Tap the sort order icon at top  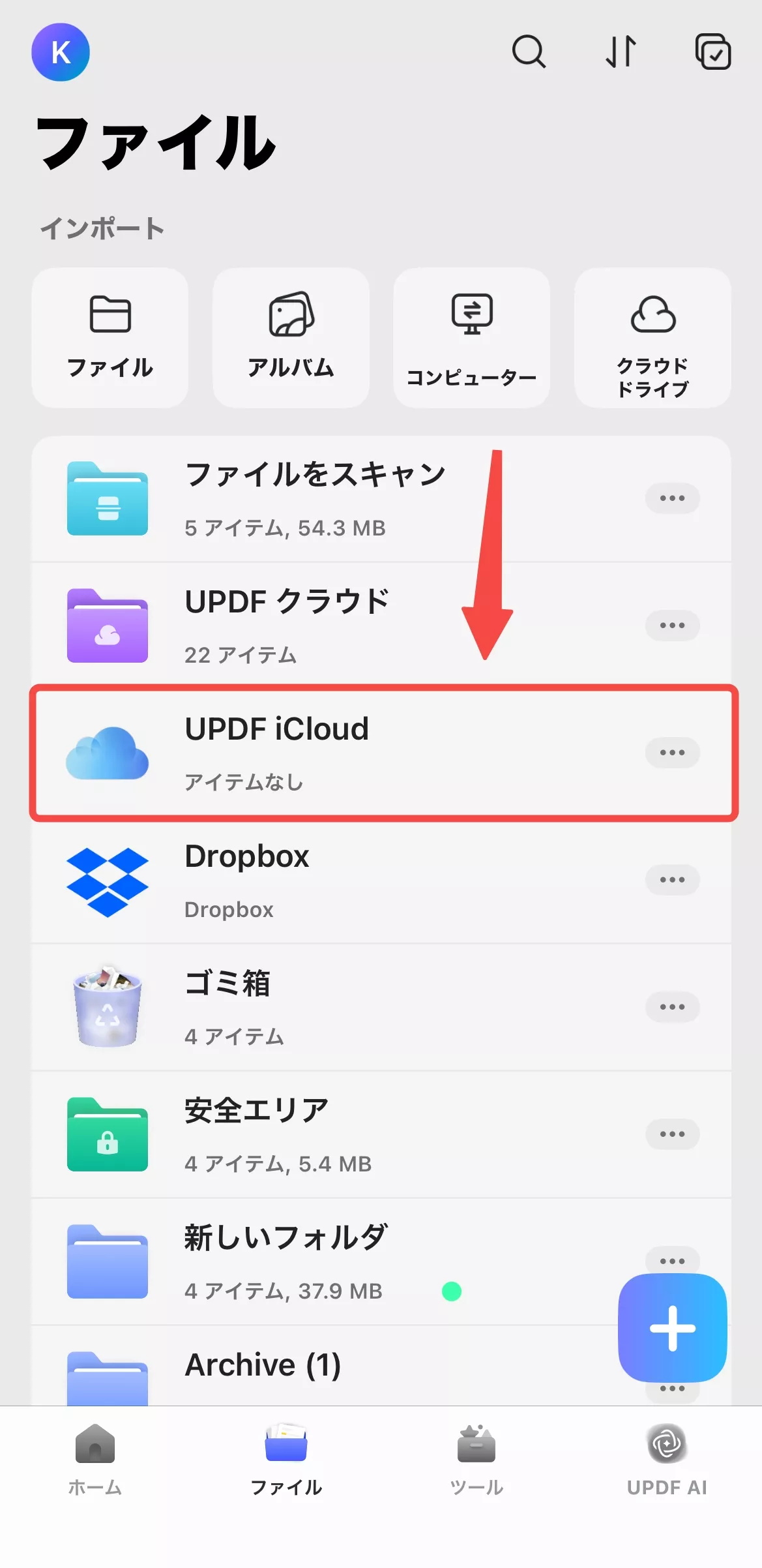pos(621,52)
